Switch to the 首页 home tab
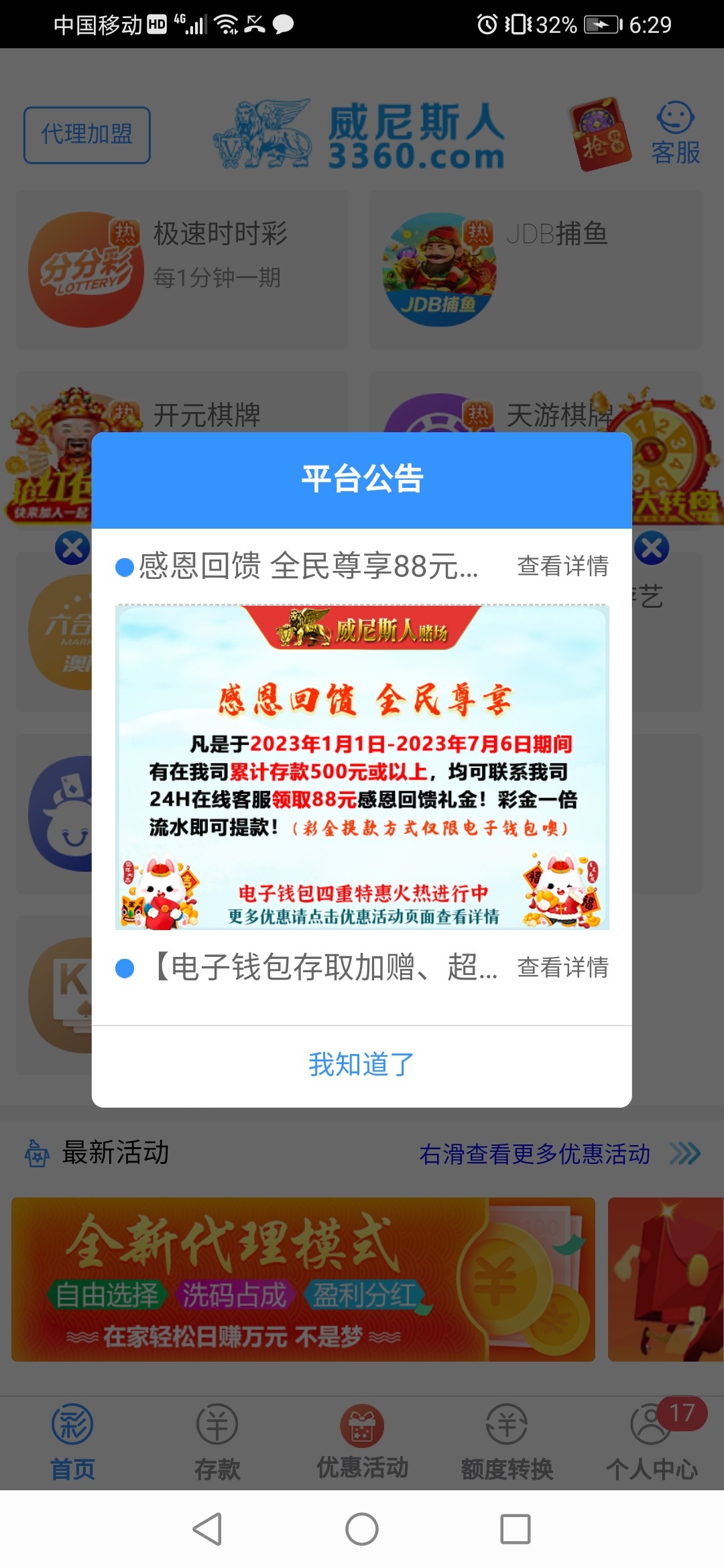This screenshot has width=724, height=1568. tap(72, 1441)
